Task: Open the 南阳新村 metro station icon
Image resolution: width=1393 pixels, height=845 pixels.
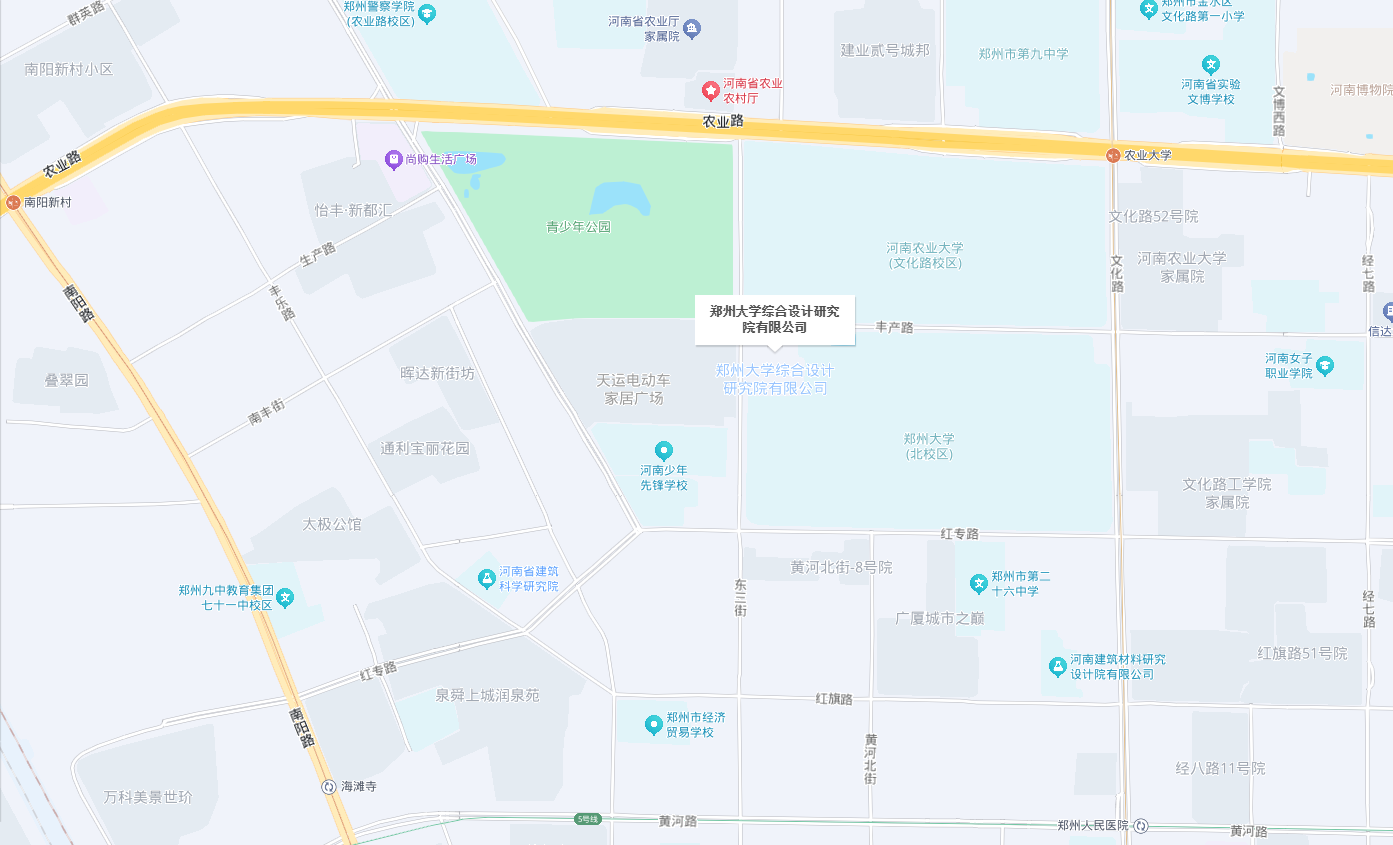Action: [13, 202]
